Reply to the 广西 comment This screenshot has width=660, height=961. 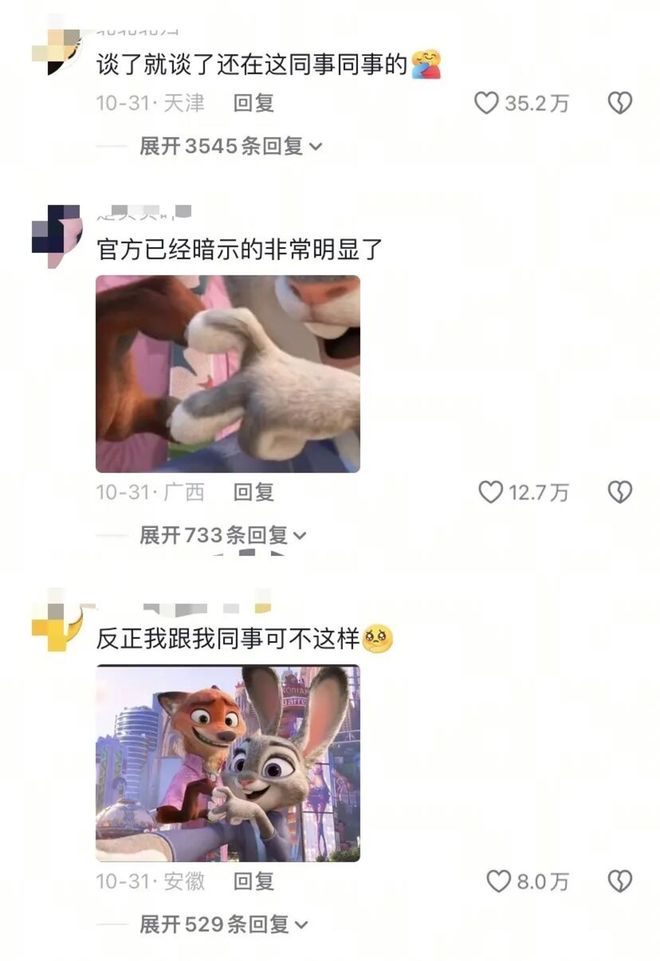(253, 492)
